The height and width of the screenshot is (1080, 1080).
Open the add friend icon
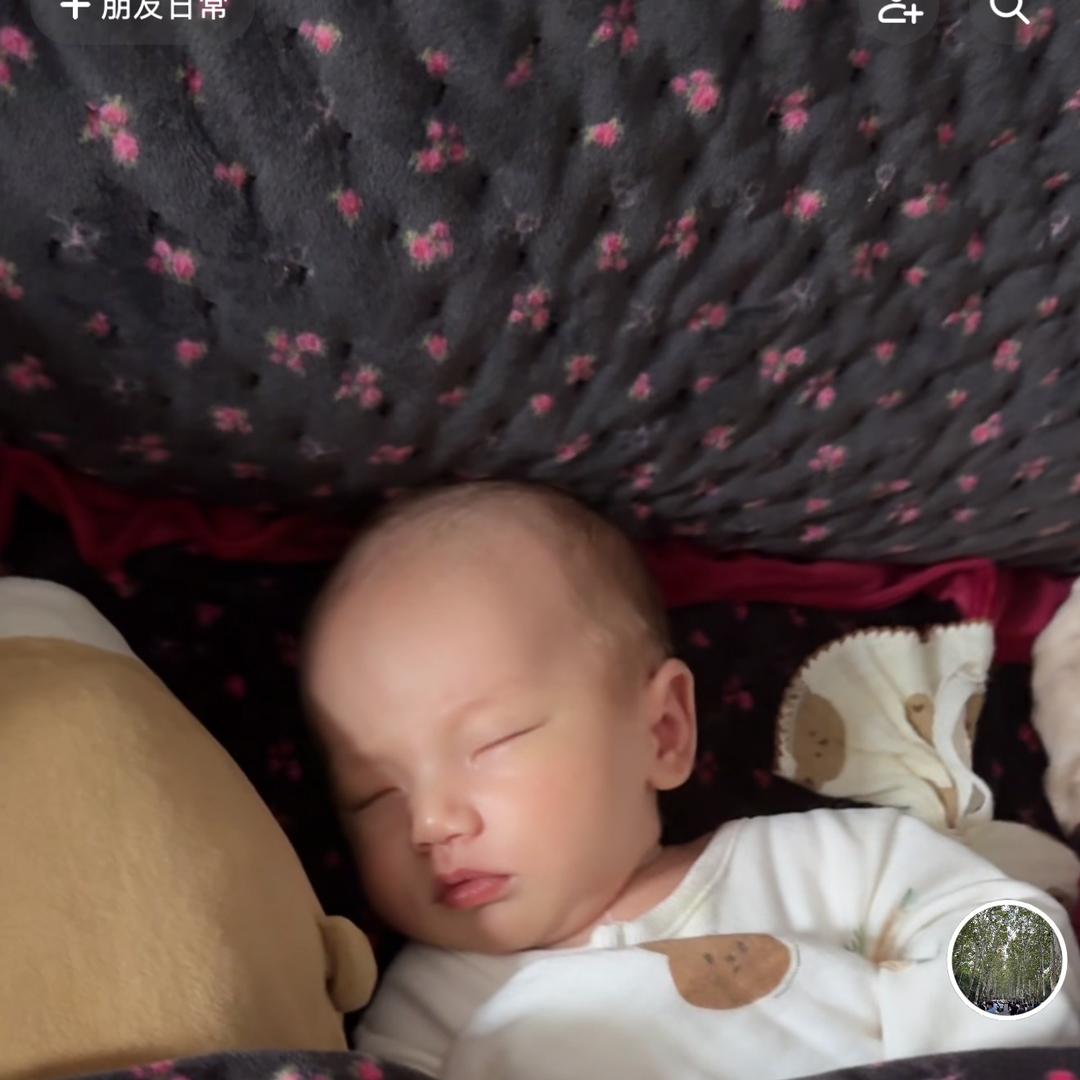point(899,11)
